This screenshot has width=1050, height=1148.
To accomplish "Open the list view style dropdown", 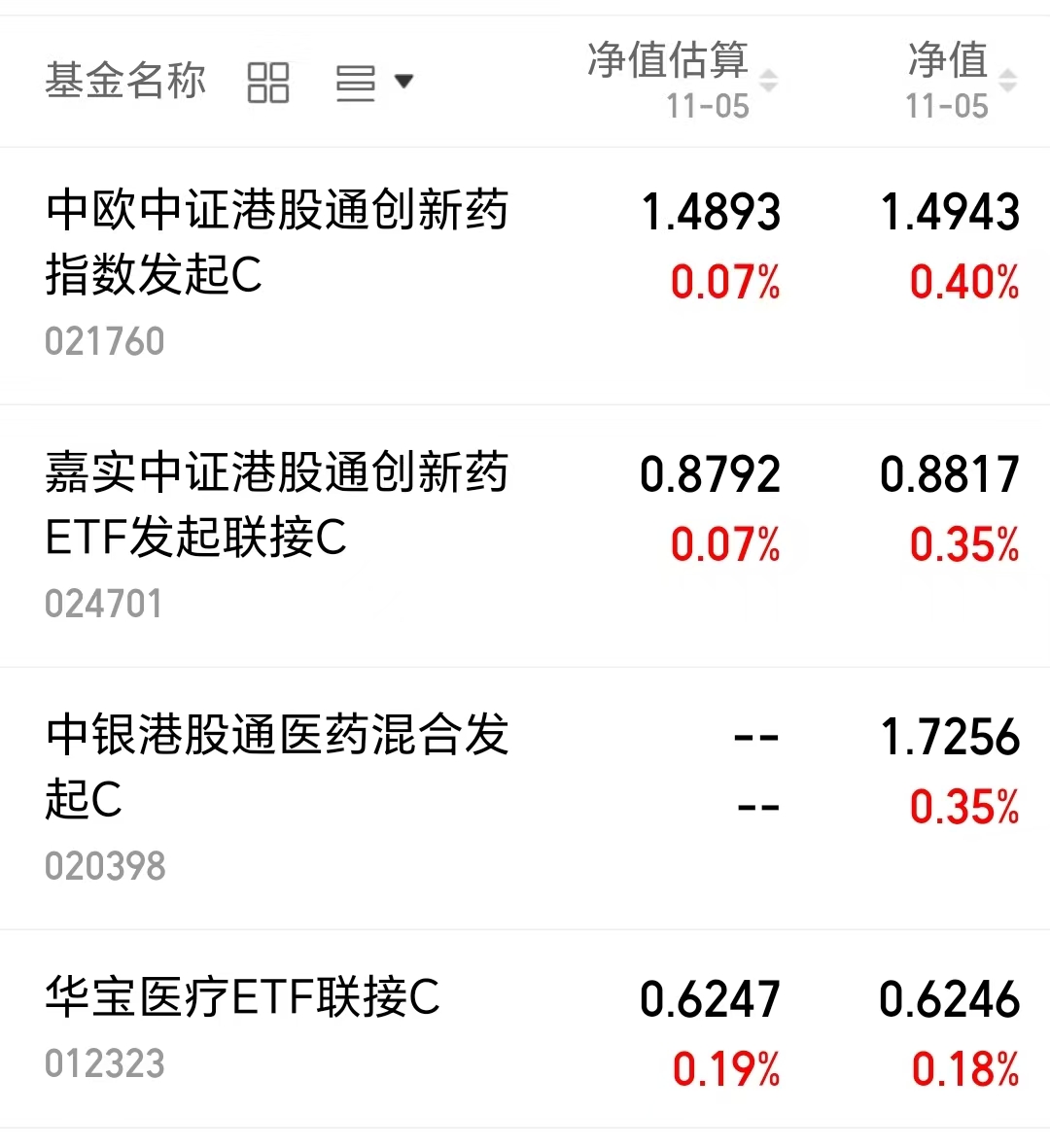I will pos(373,82).
